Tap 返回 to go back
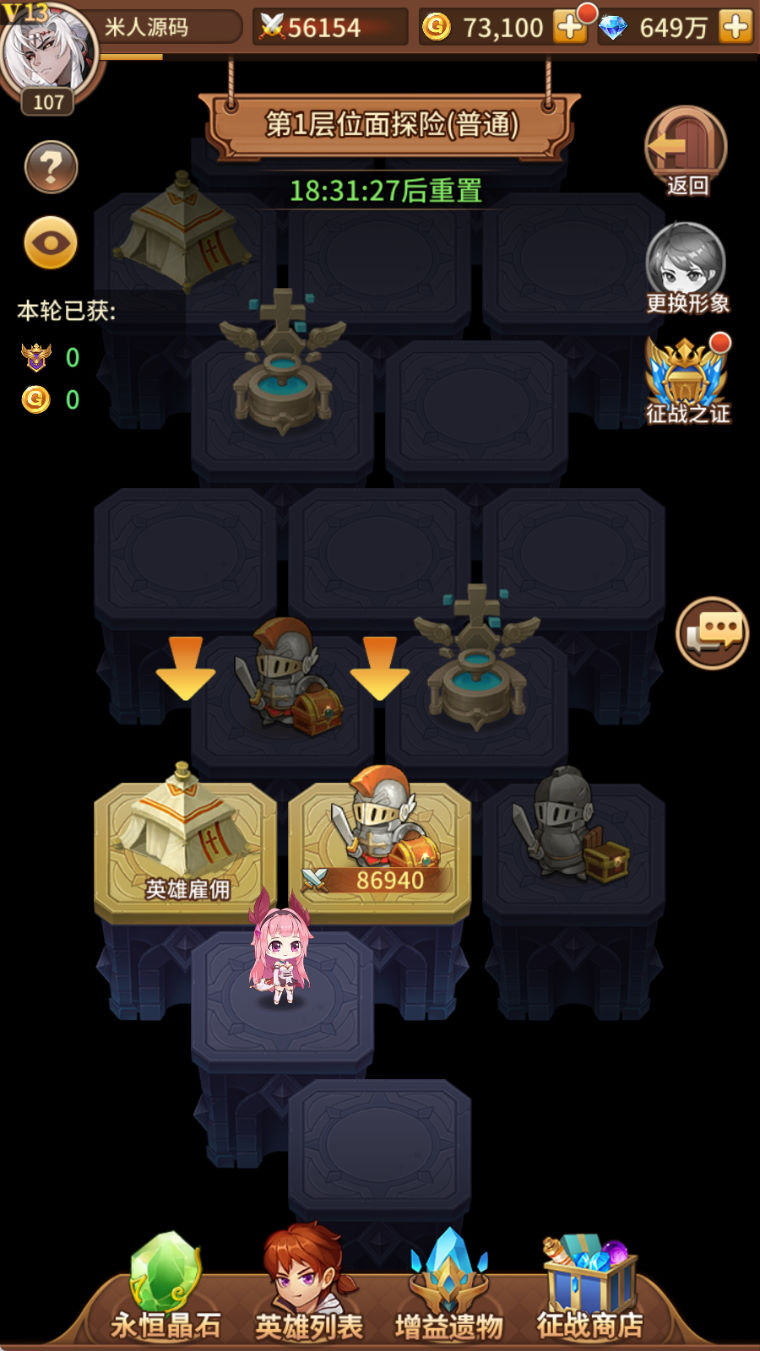The image size is (760, 1351). (686, 150)
